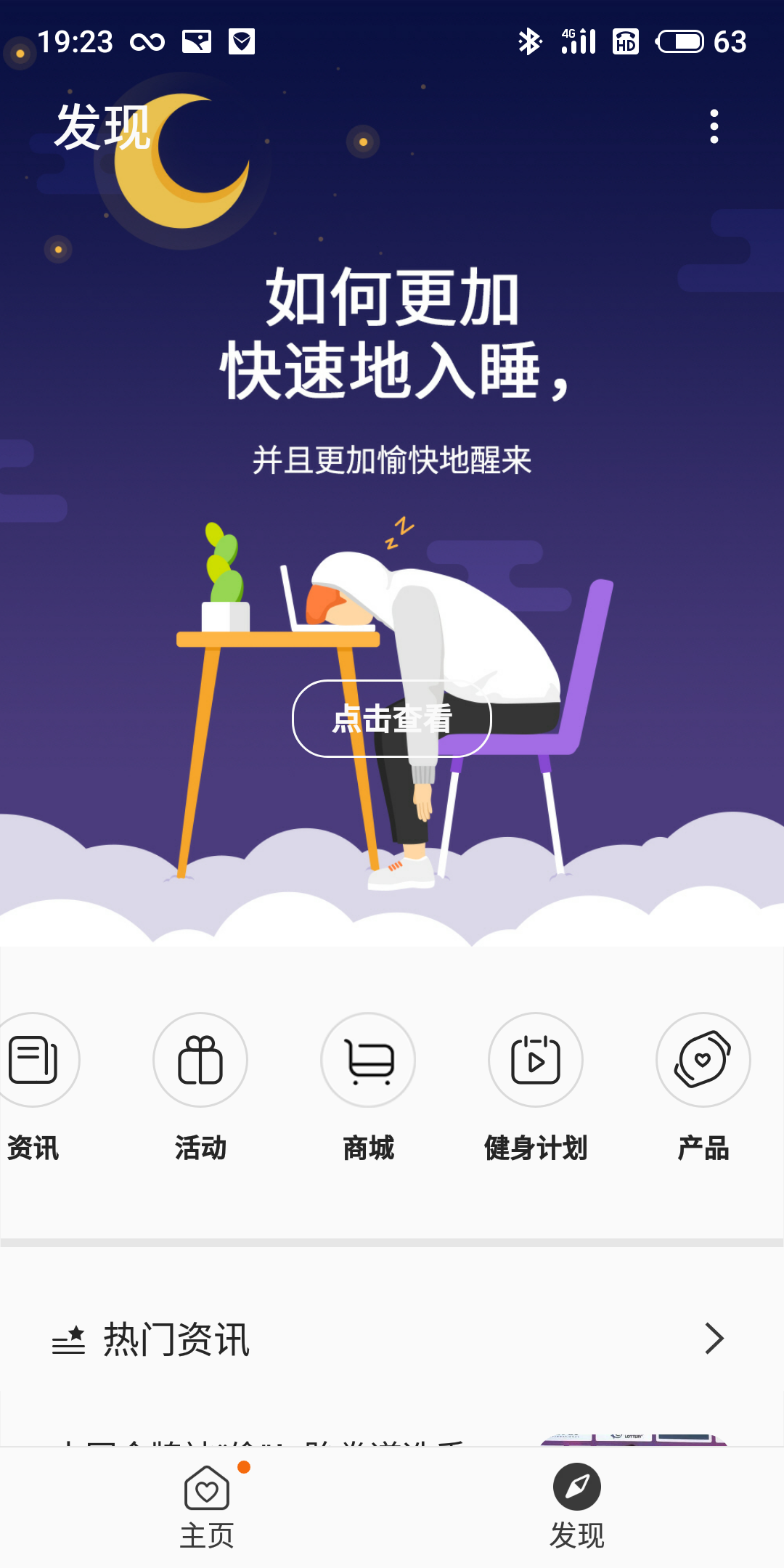Tap the 点击查看 button on the sleep banner
The image size is (784, 1568).
[392, 719]
